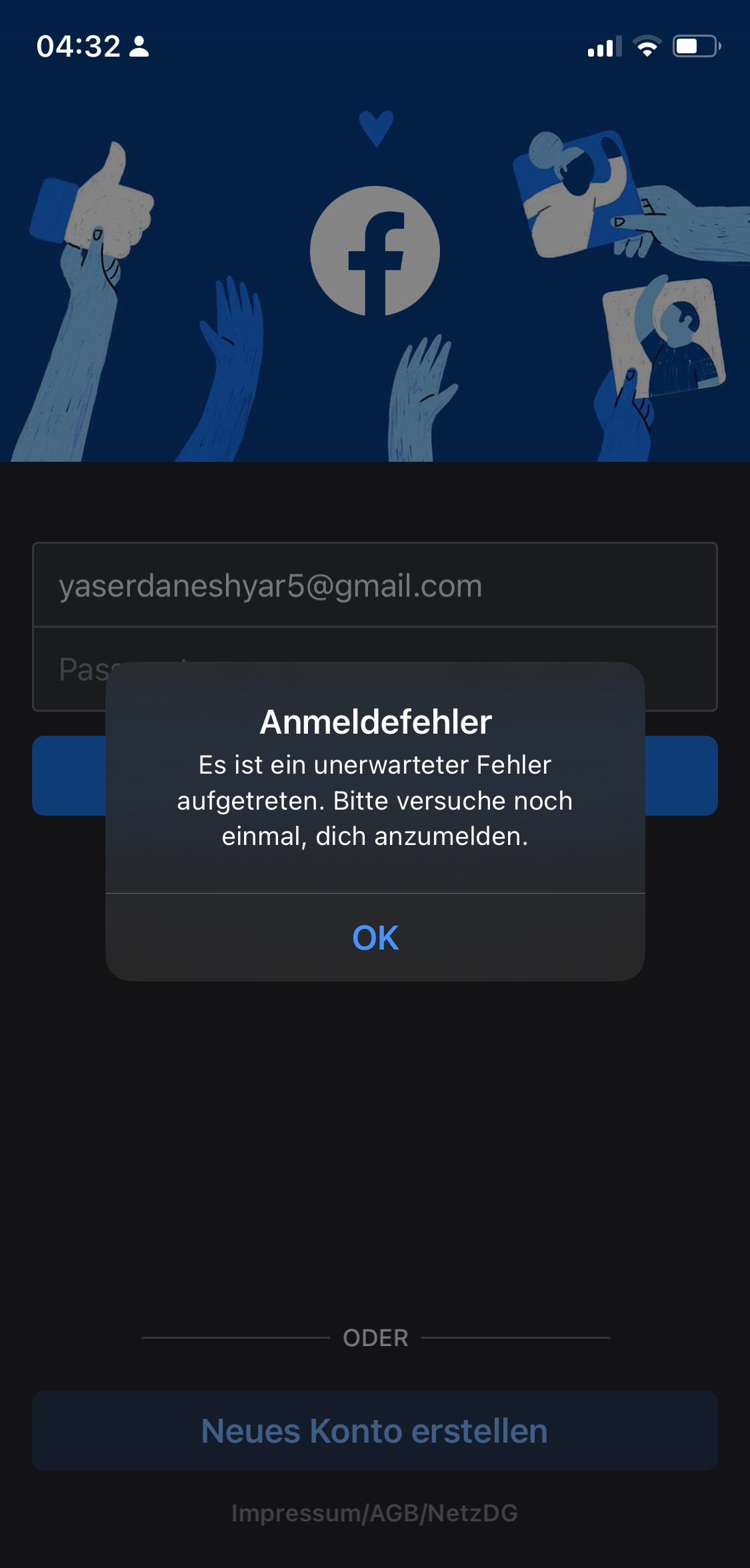
Task: Tap Neues Konto erstellen
Action: pyautogui.click(x=375, y=1431)
